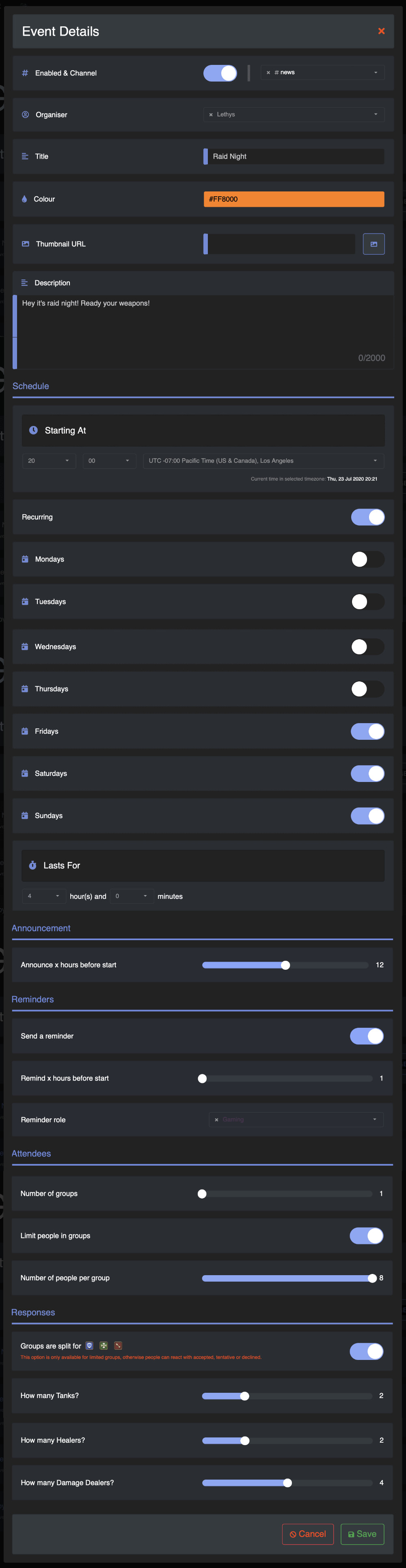Open the Organiser dropdown
The height and width of the screenshot is (1568, 406).
294,114
